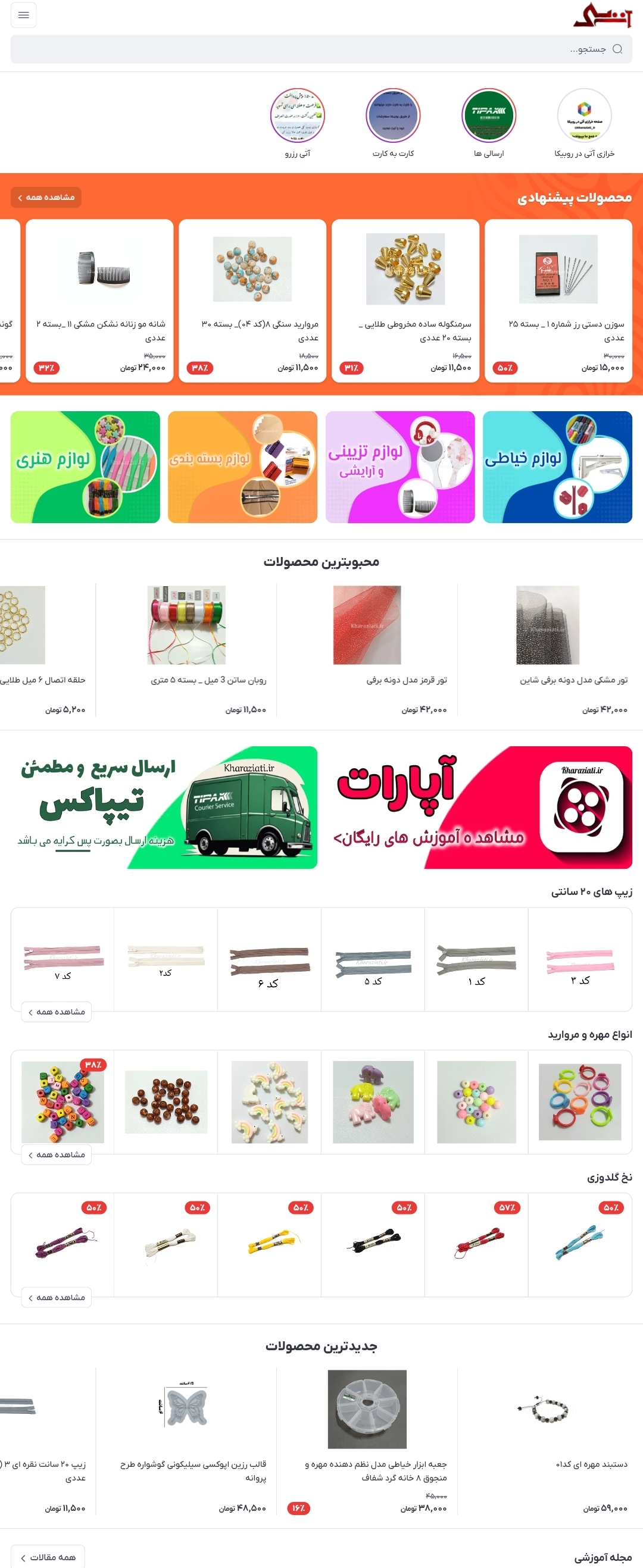Open مروارید سنگی ۸ product card
Image resolution: width=643 pixels, height=1568 pixels.
tap(252, 300)
